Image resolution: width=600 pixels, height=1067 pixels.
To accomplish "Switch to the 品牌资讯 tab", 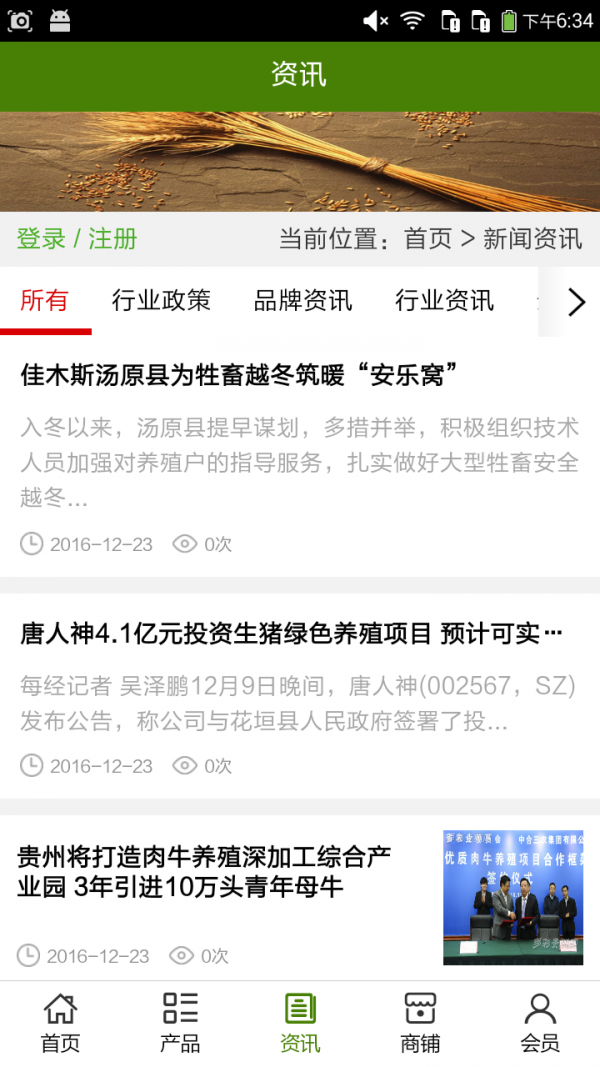I will (303, 300).
